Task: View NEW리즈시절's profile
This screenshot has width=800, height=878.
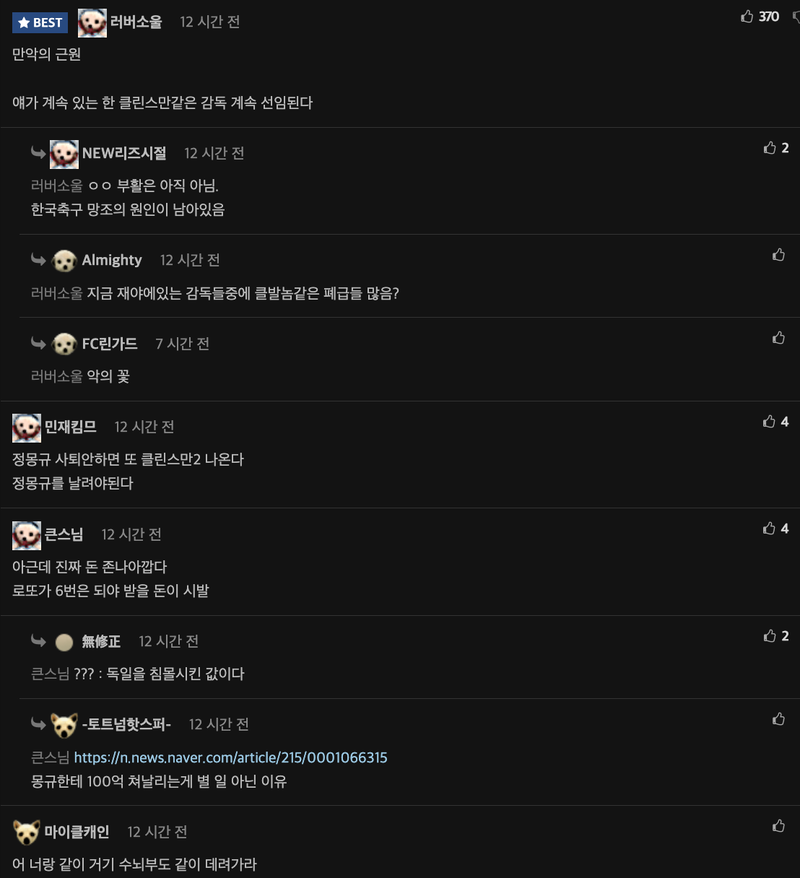Action: [124, 153]
